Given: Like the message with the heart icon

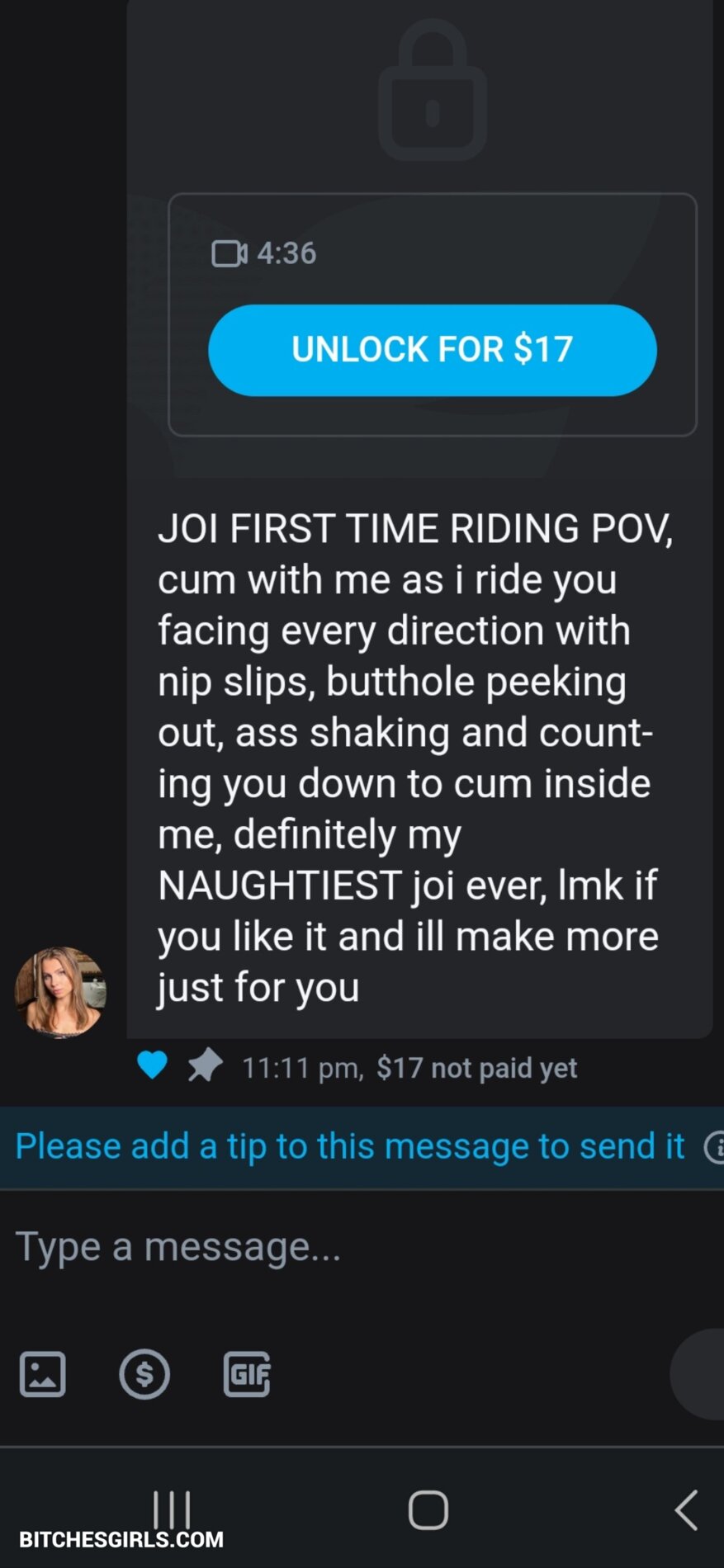Looking at the screenshot, I should click(152, 1065).
